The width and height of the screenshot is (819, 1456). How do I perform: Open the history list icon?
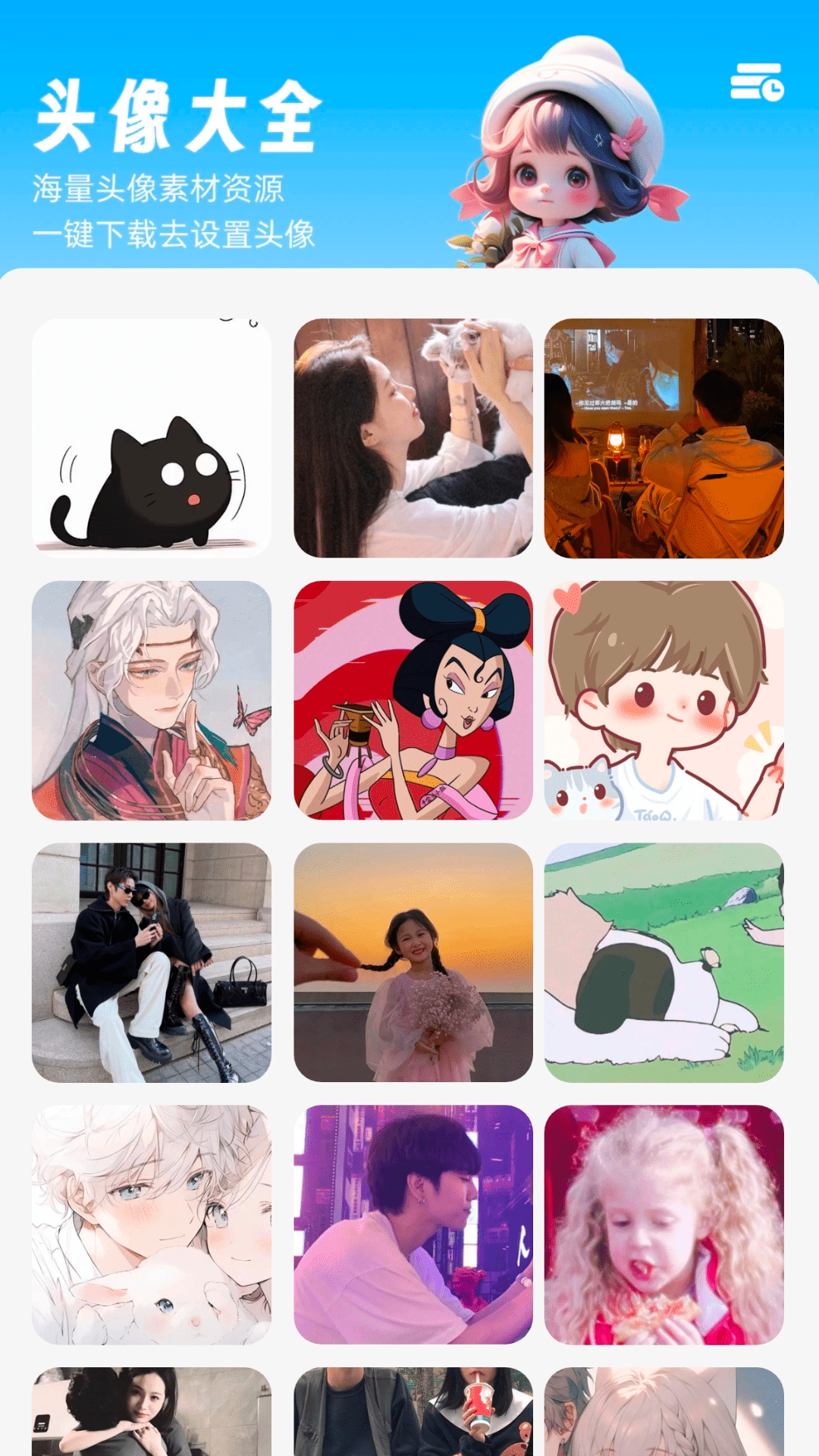(757, 83)
